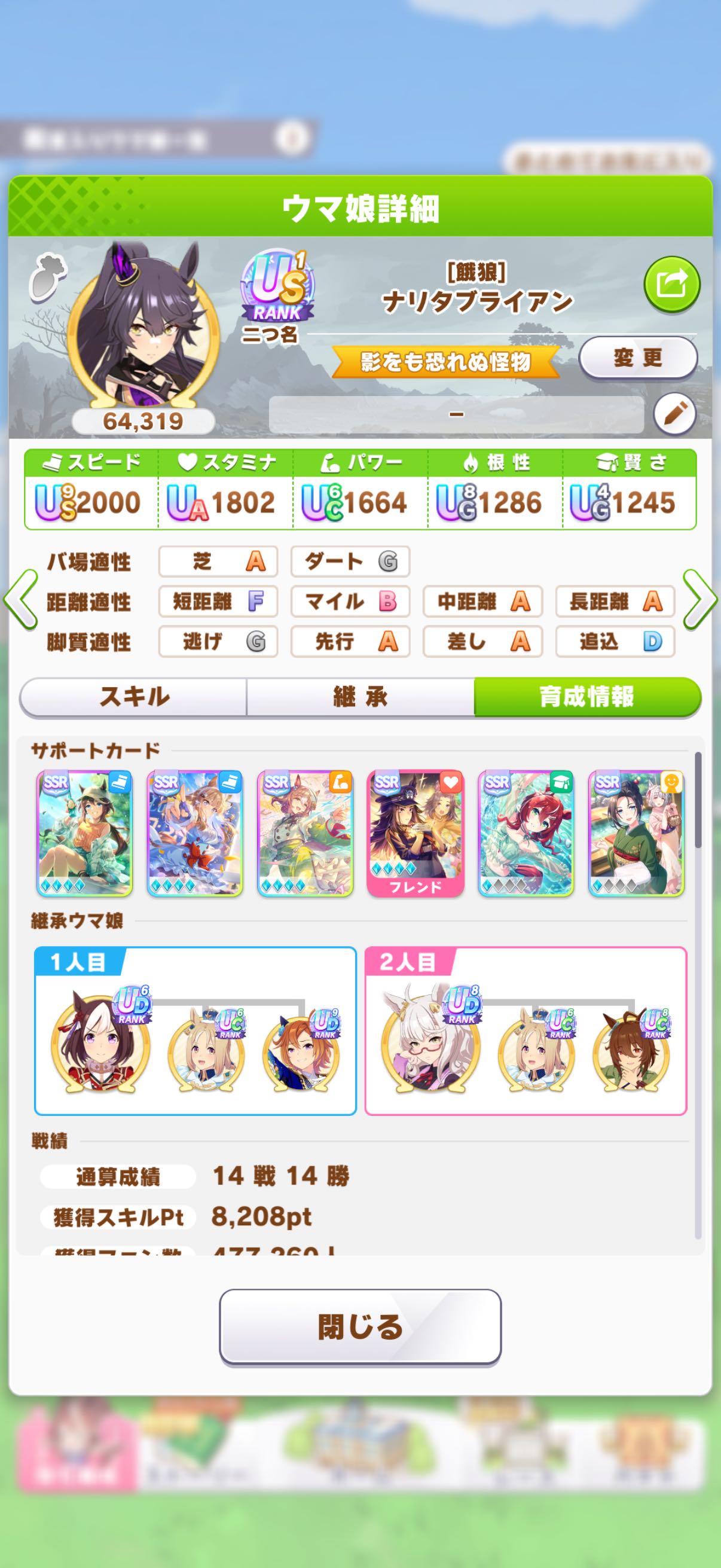Switch to the スキル tab

point(134,696)
